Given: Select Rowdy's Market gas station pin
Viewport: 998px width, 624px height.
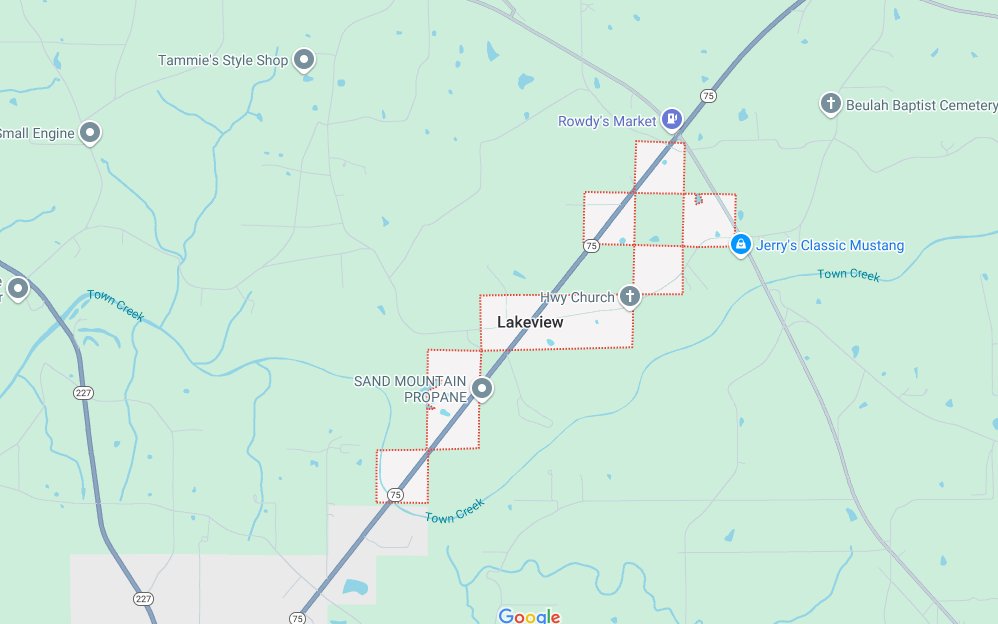Looking at the screenshot, I should pos(673,120).
